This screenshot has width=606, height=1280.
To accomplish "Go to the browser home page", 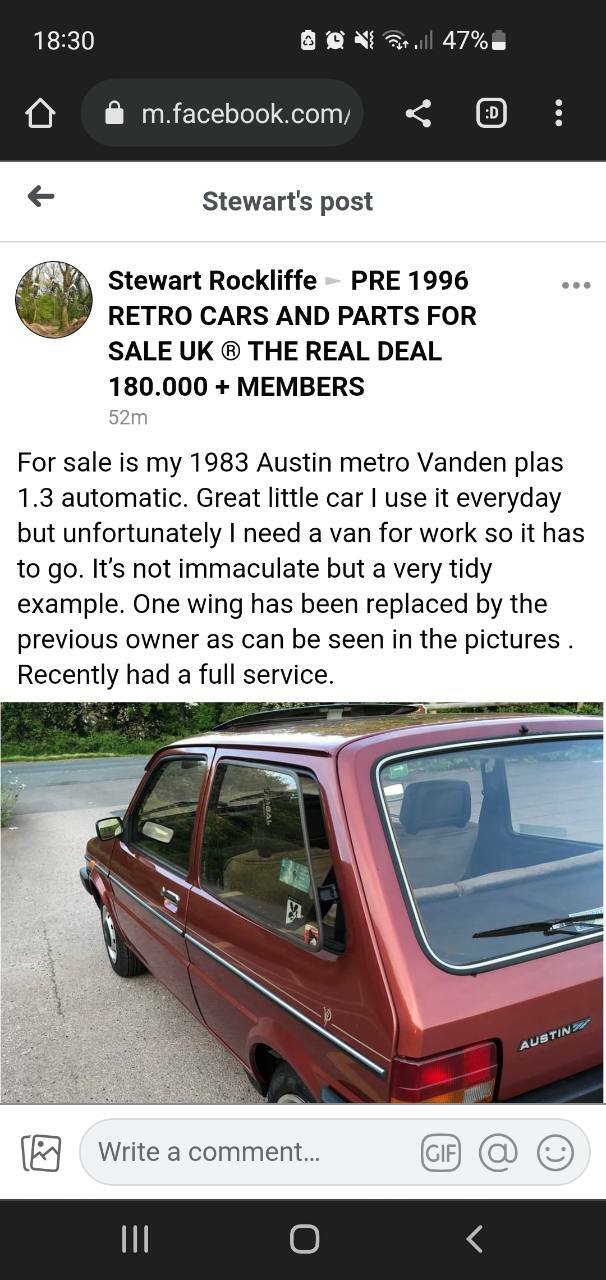I will click(40, 114).
